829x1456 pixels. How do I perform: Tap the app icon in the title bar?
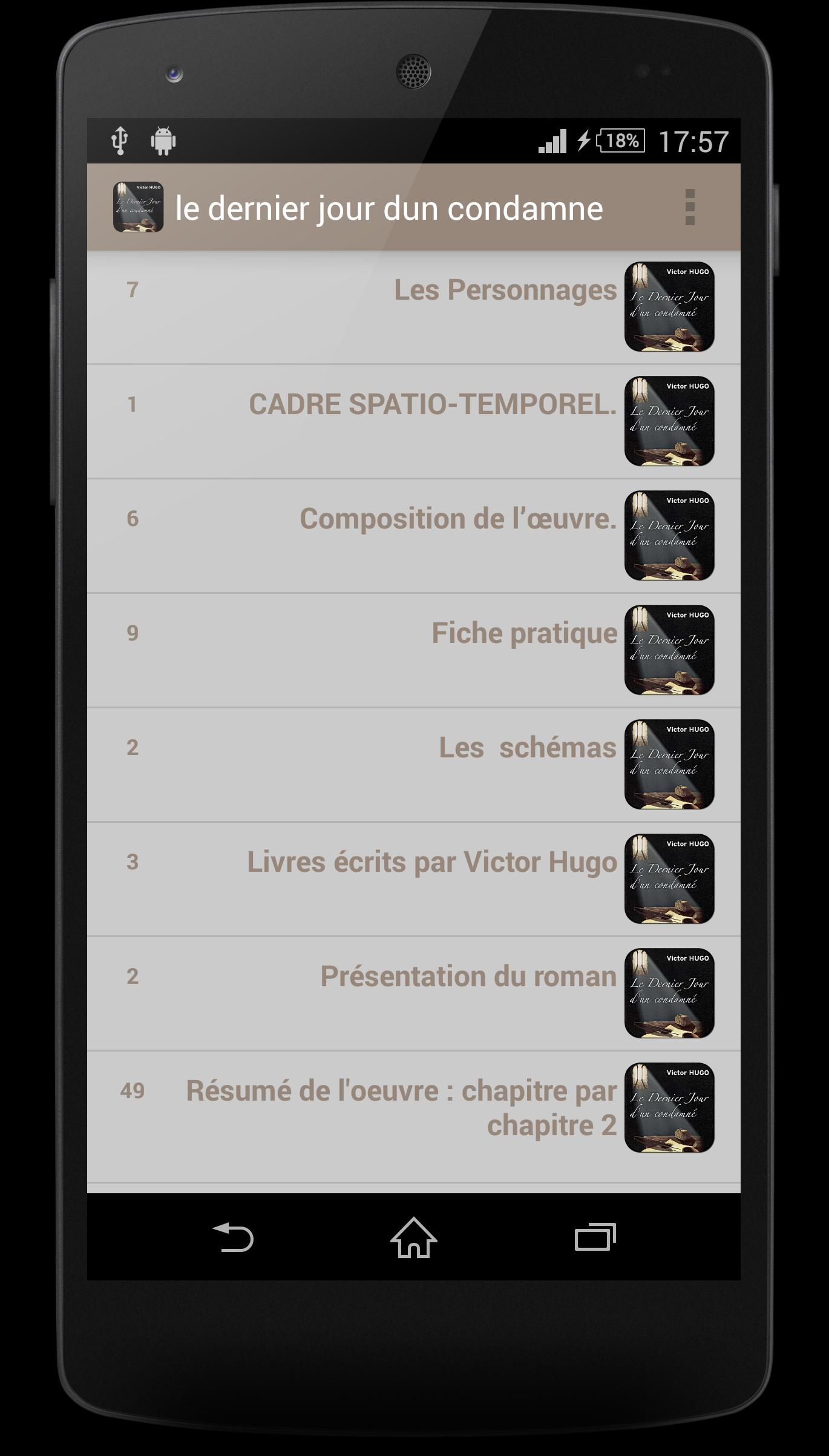point(138,208)
